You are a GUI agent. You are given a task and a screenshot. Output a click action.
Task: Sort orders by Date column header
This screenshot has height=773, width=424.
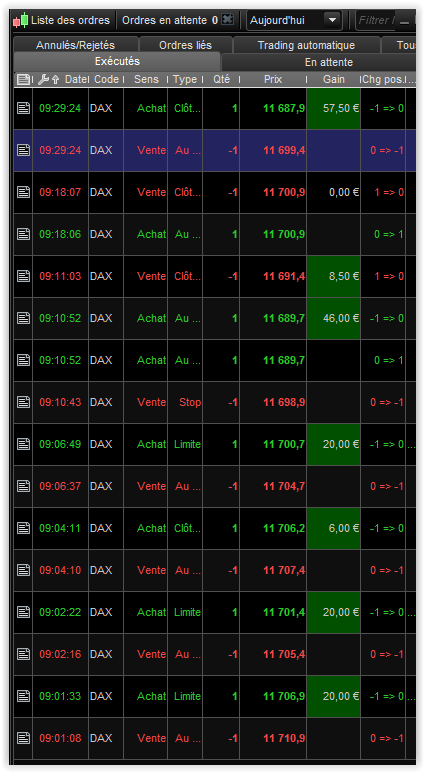(x=75, y=79)
